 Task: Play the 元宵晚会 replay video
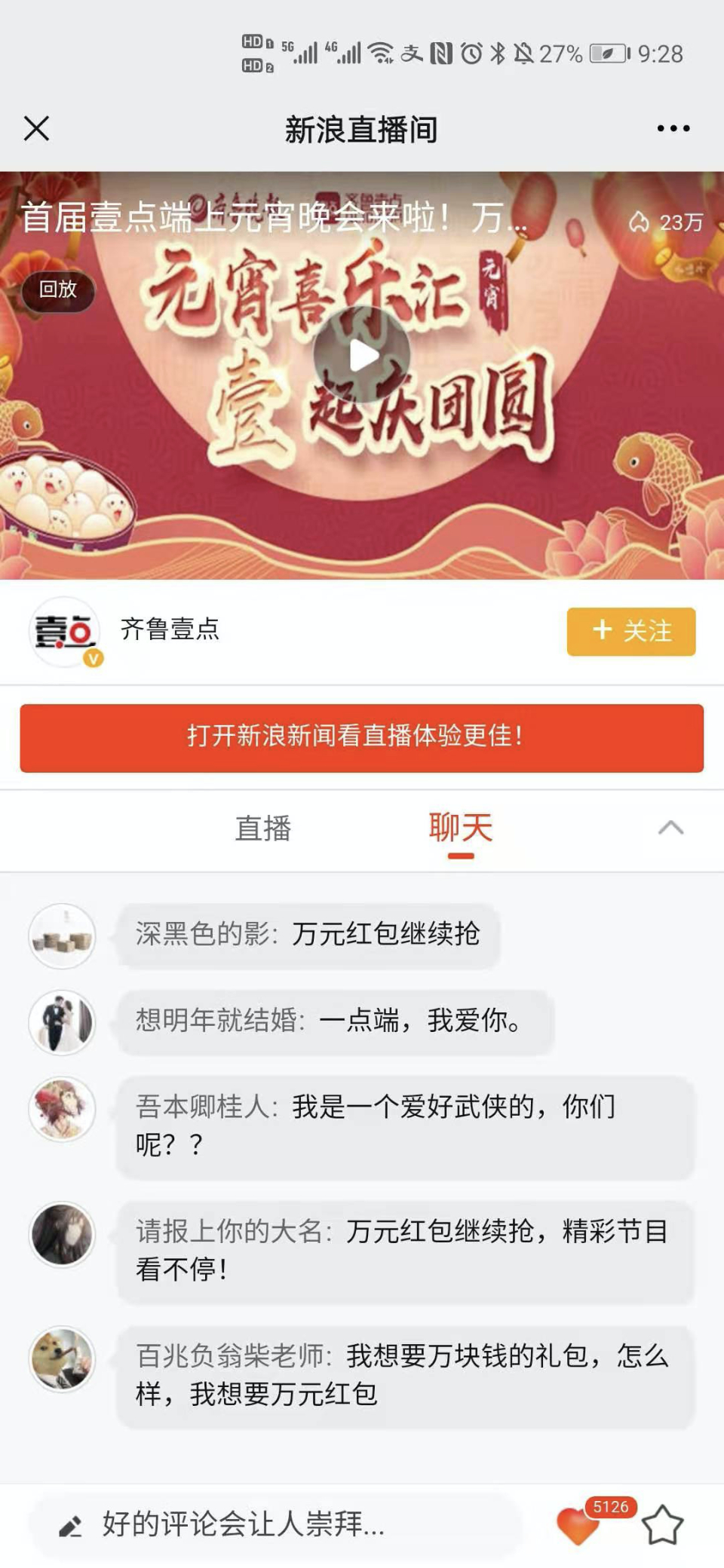(x=362, y=355)
